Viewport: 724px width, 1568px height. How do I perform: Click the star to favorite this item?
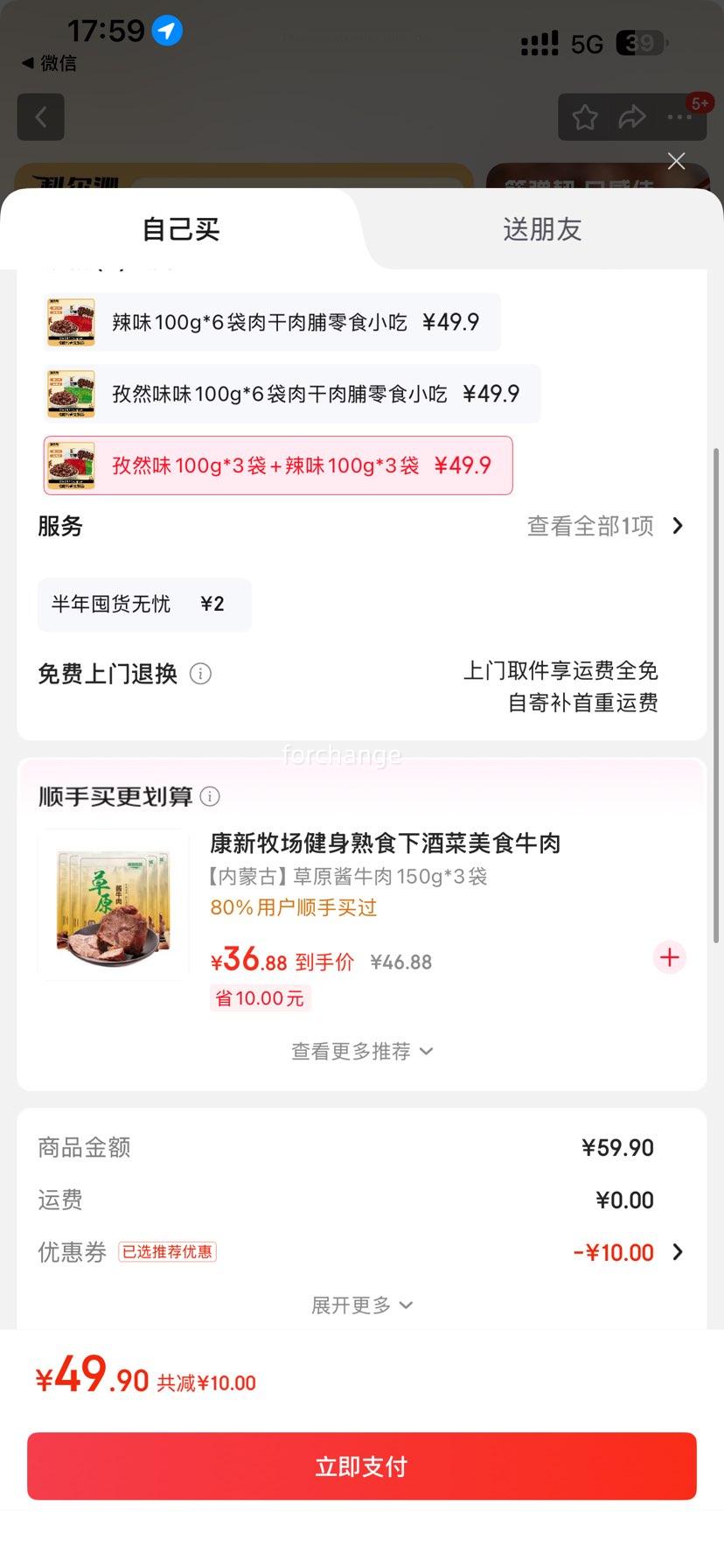tap(584, 116)
